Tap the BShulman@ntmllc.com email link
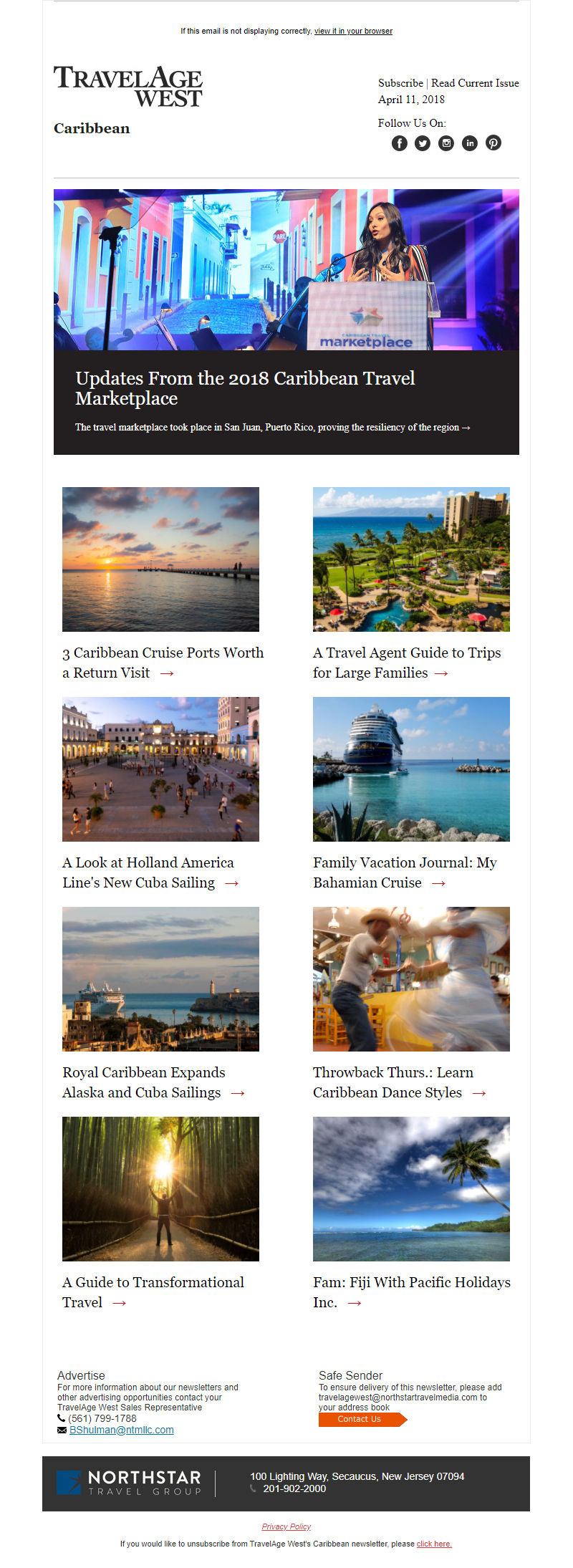The width and height of the screenshot is (573, 1568). [x=121, y=1430]
